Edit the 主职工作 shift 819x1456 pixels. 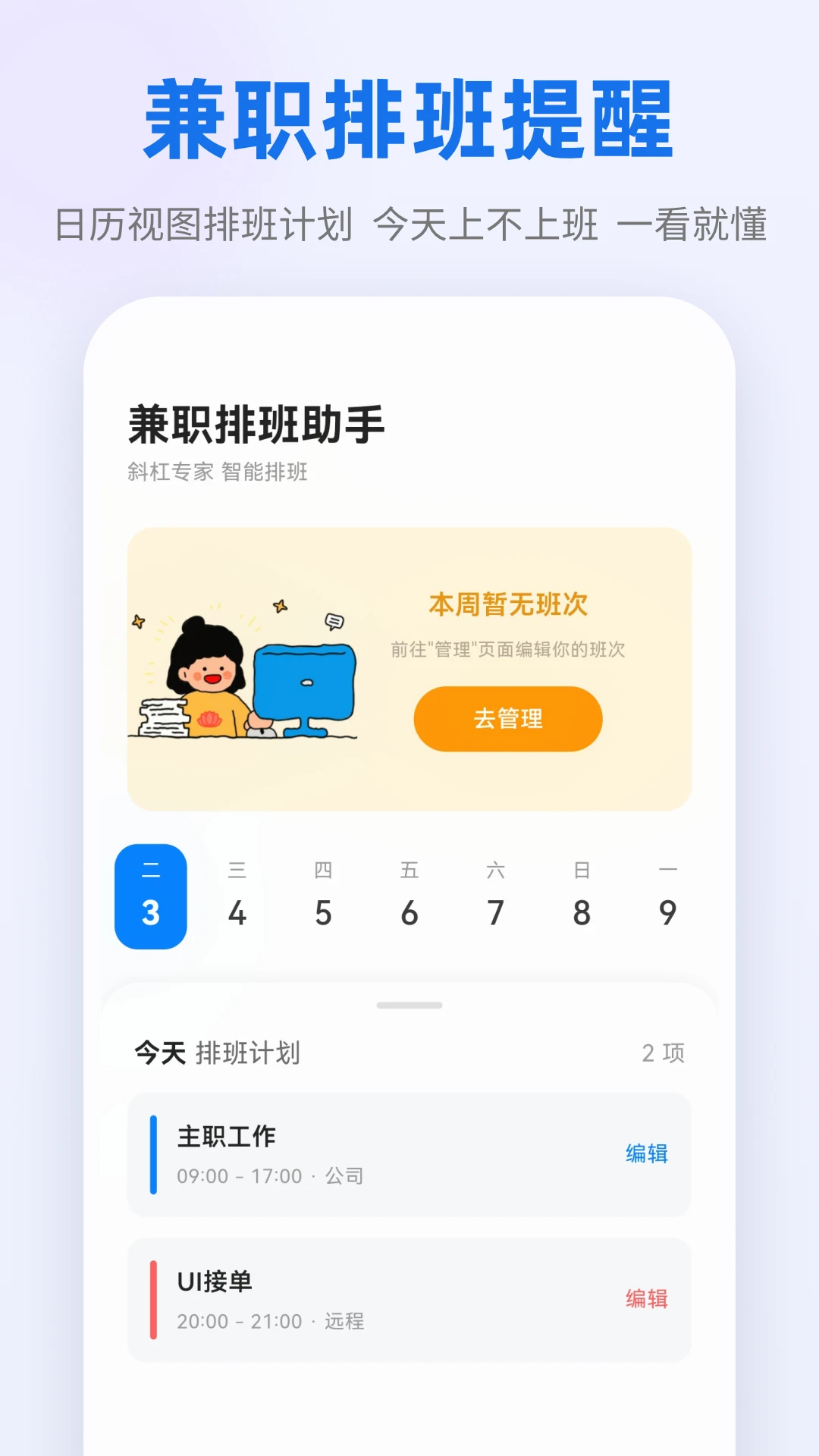[646, 1155]
